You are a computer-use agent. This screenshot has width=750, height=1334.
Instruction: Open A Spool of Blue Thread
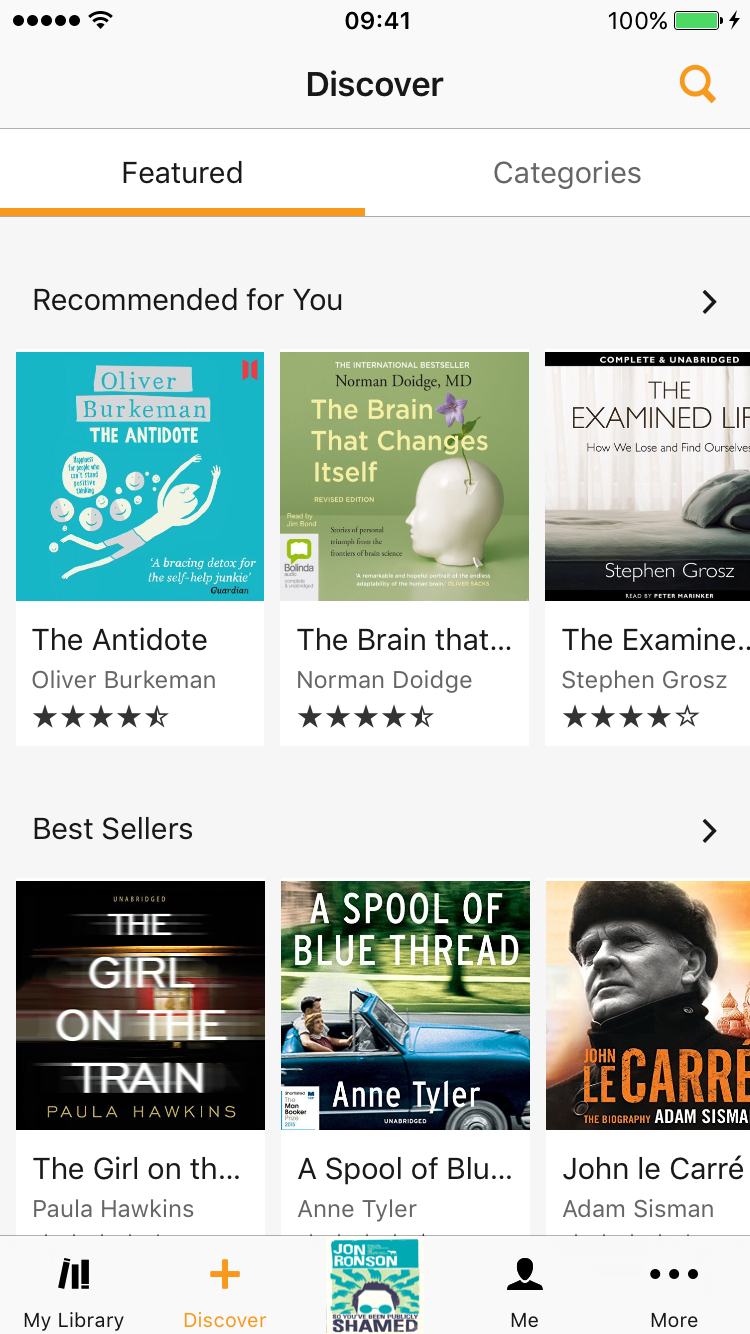tap(405, 1057)
